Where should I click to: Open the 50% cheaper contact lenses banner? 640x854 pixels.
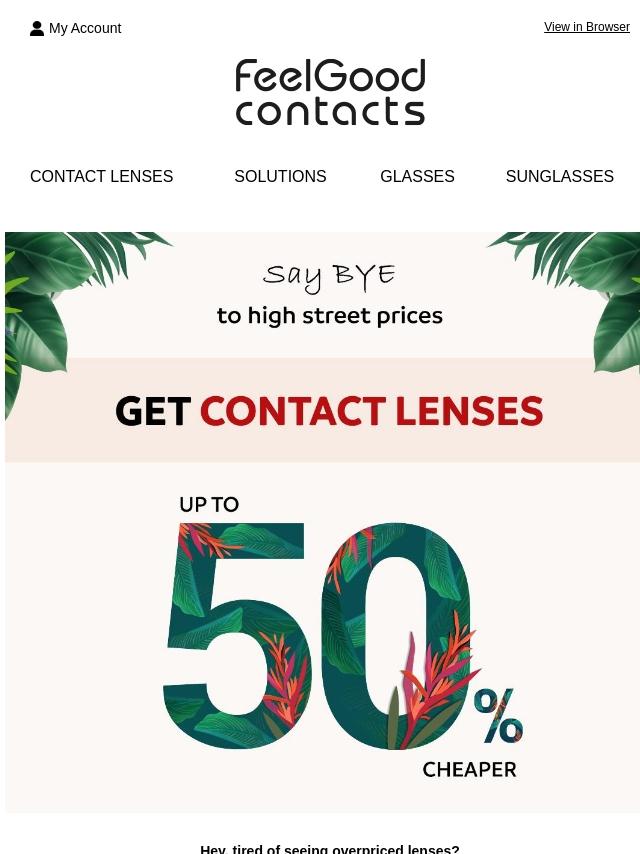(x=322, y=522)
